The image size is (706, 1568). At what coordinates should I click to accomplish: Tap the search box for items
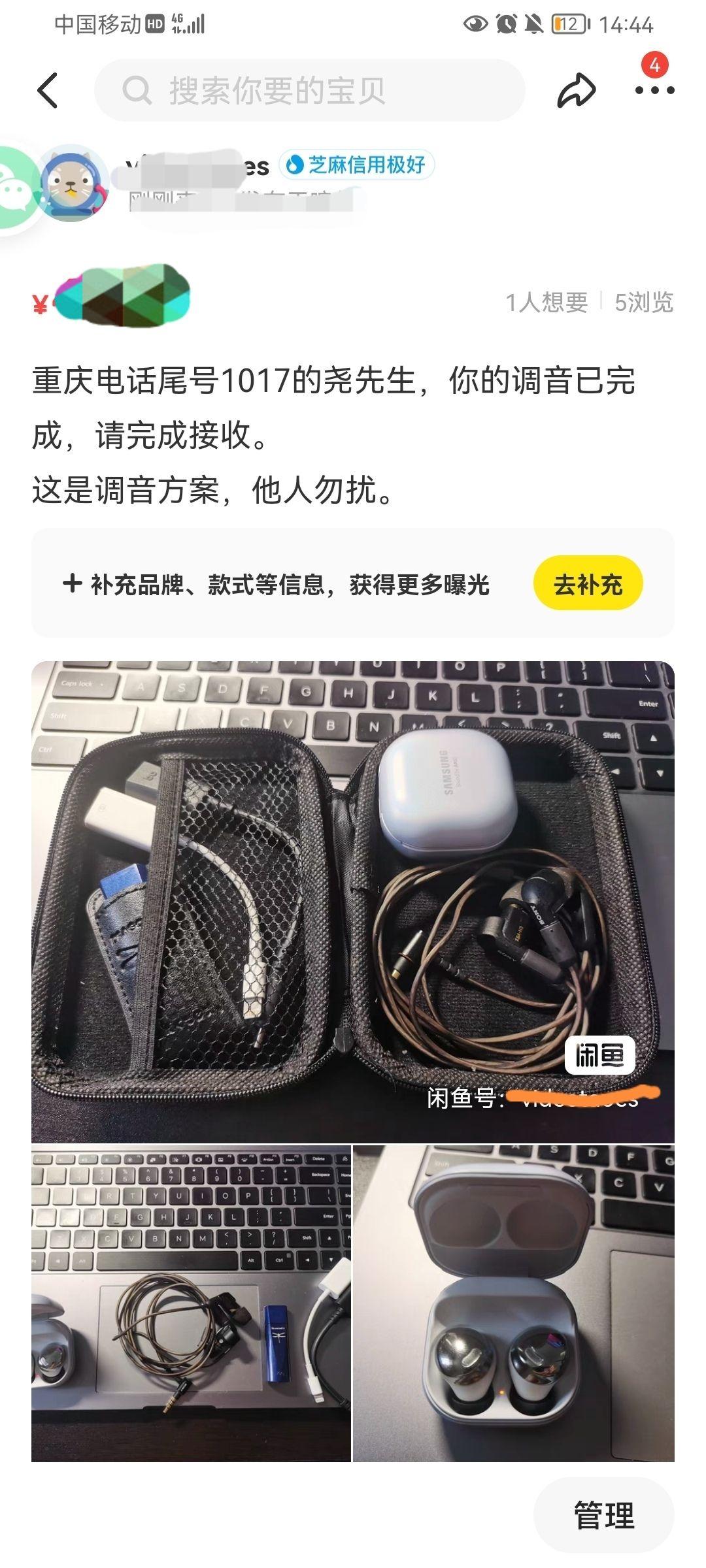(x=309, y=90)
